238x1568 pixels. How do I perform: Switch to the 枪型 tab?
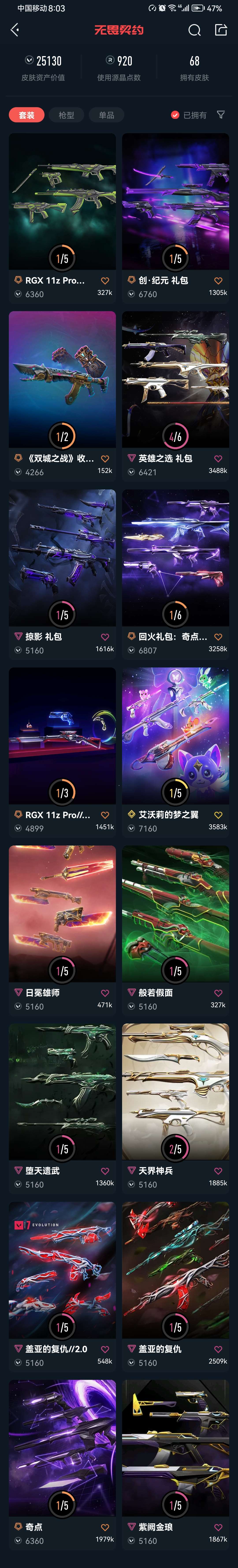coord(67,115)
